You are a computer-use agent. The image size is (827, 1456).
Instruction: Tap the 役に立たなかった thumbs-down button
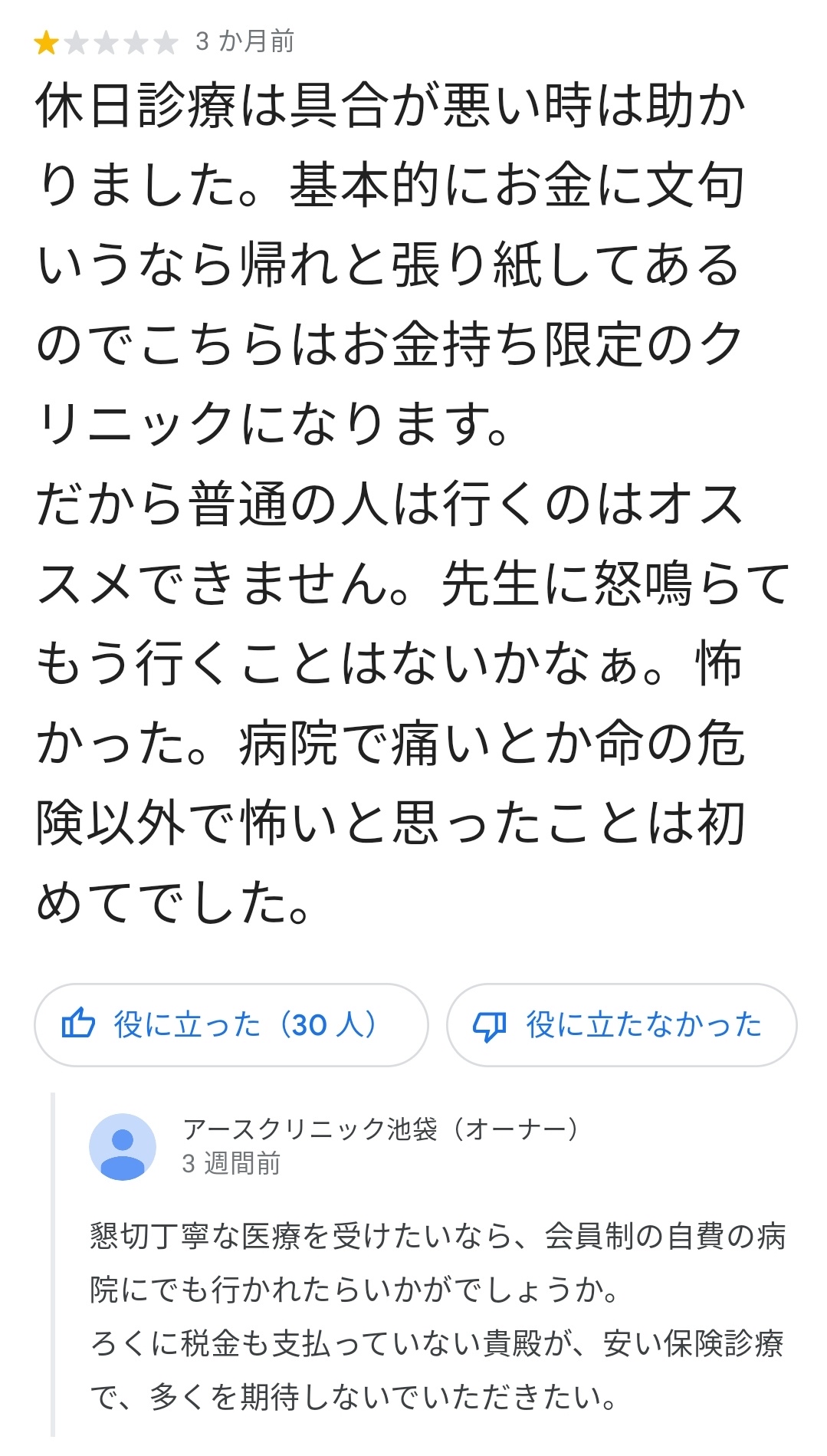click(621, 1024)
